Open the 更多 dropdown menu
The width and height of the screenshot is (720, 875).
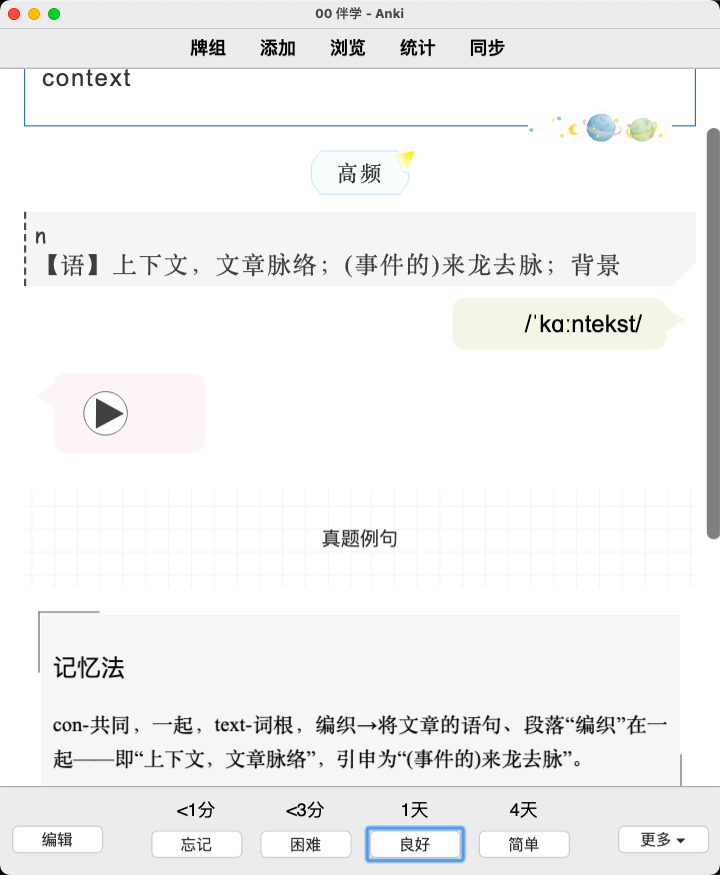pos(663,840)
